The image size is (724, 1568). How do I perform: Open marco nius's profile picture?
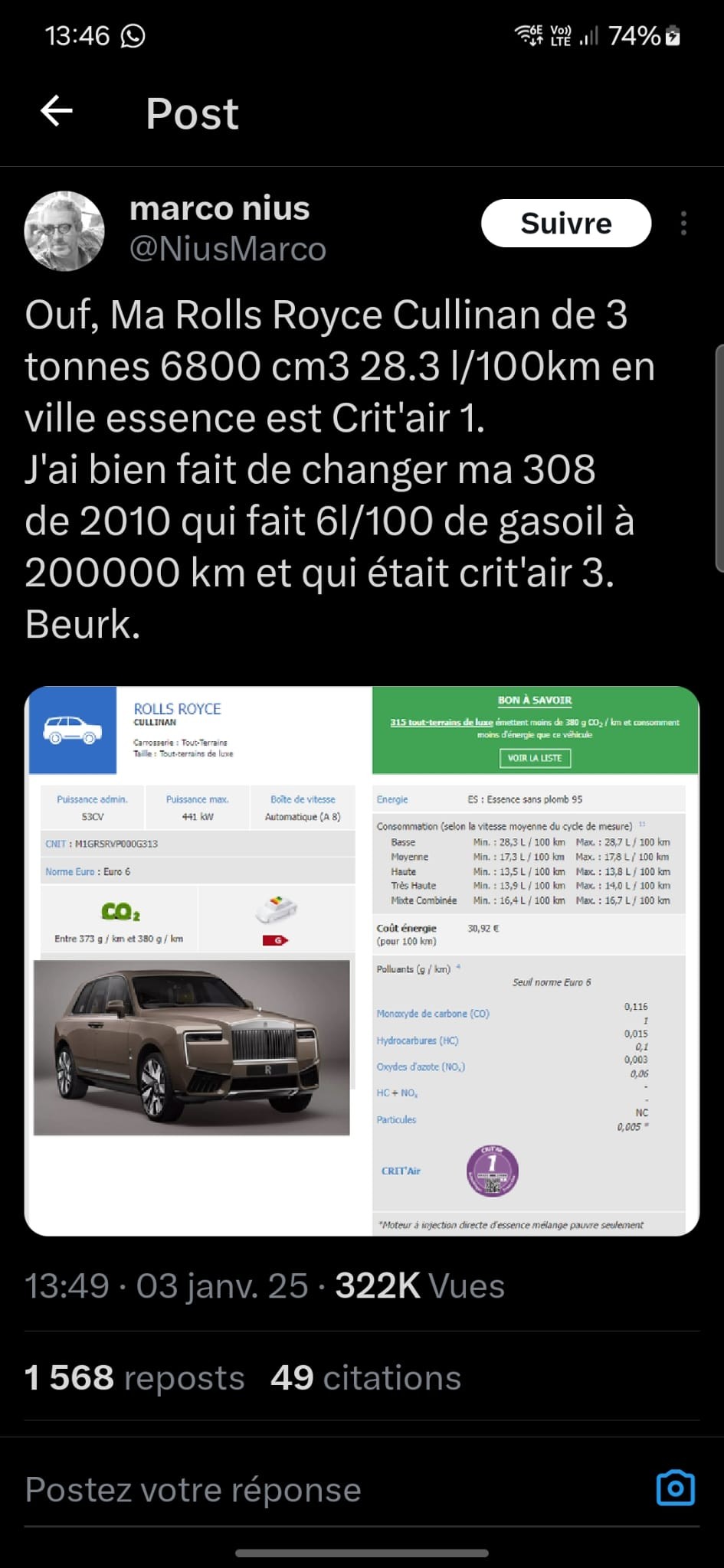click(x=64, y=231)
